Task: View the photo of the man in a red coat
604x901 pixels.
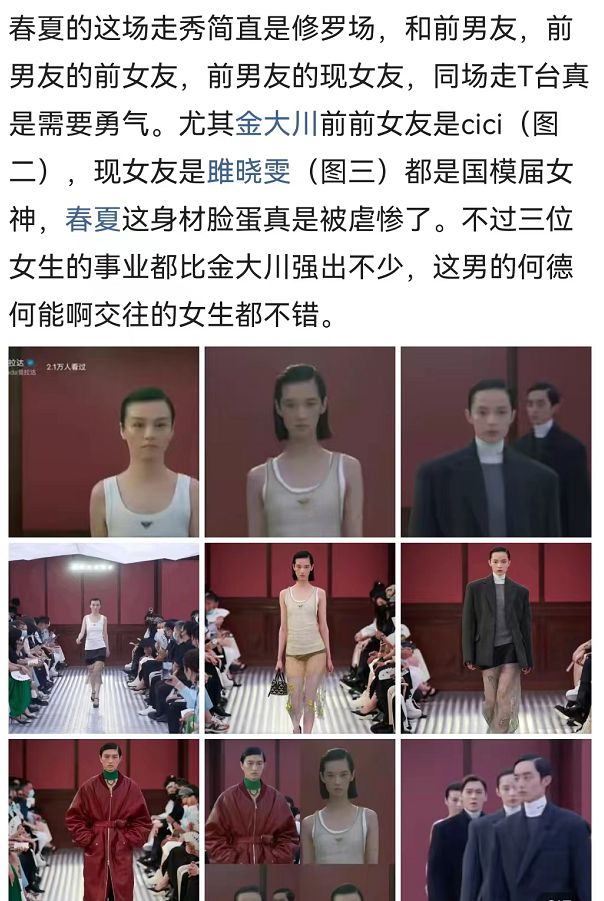Action: (104, 820)
